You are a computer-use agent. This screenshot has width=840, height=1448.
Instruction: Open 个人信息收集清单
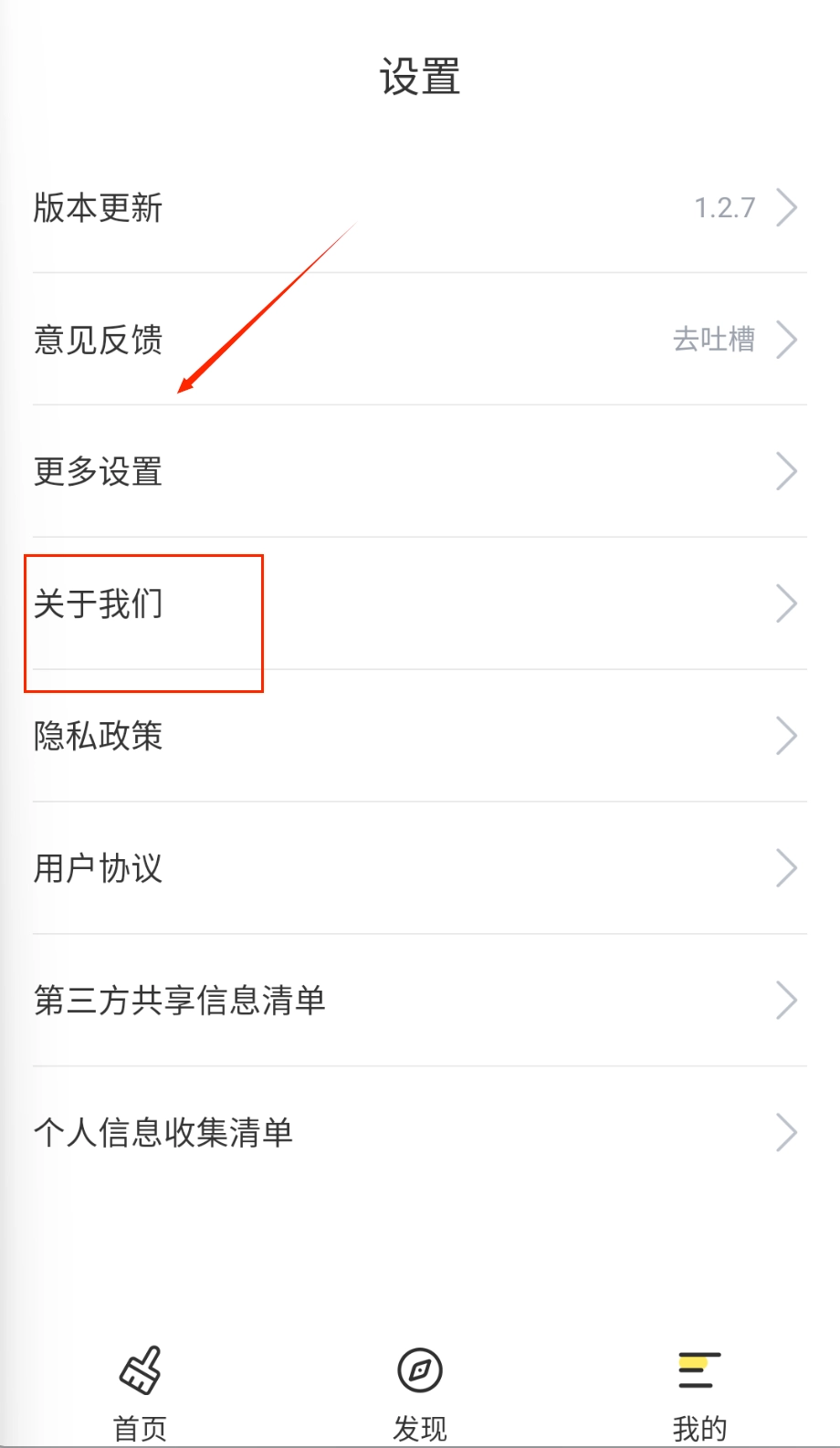[x=419, y=1133]
